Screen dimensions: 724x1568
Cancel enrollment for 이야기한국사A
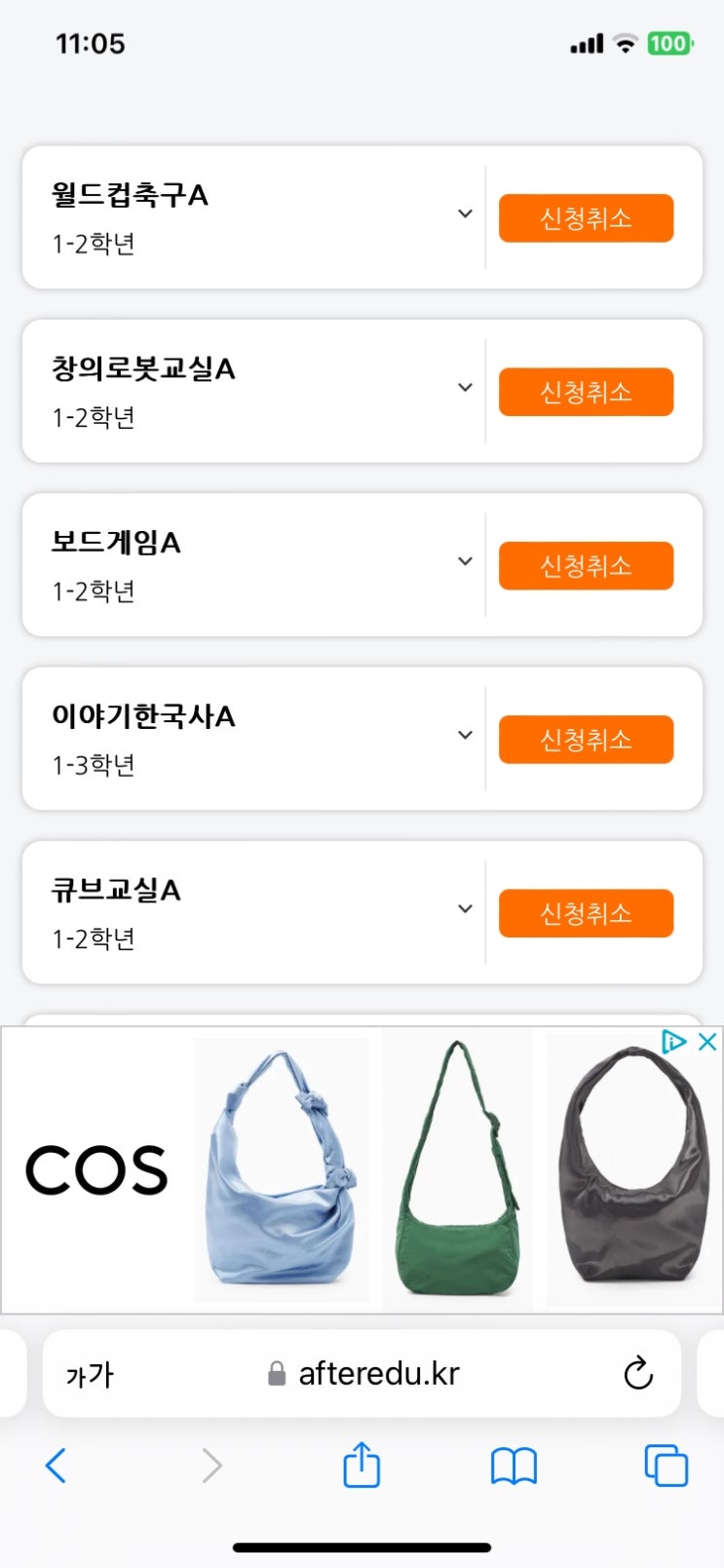coord(586,740)
